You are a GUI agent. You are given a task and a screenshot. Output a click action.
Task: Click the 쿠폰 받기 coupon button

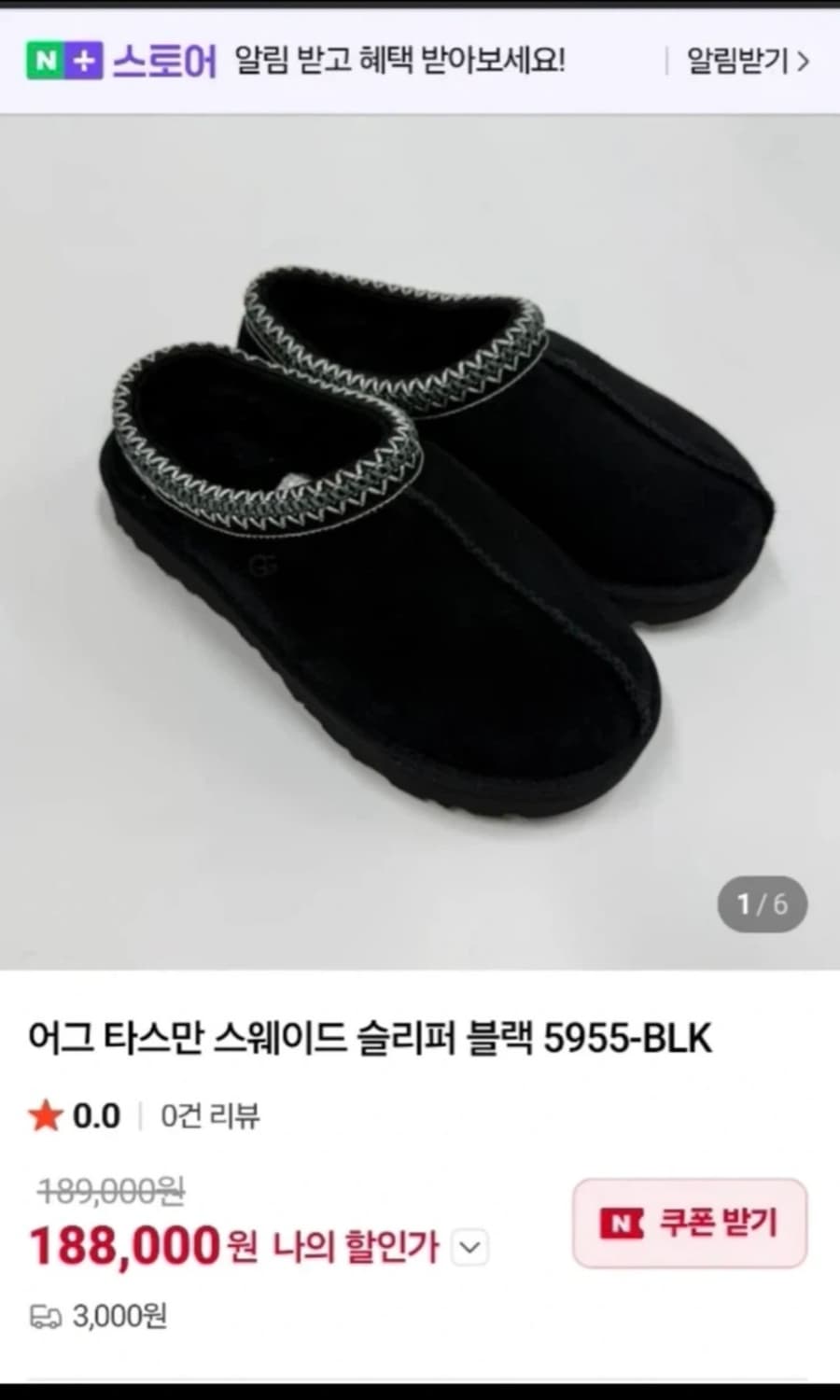point(689,1224)
